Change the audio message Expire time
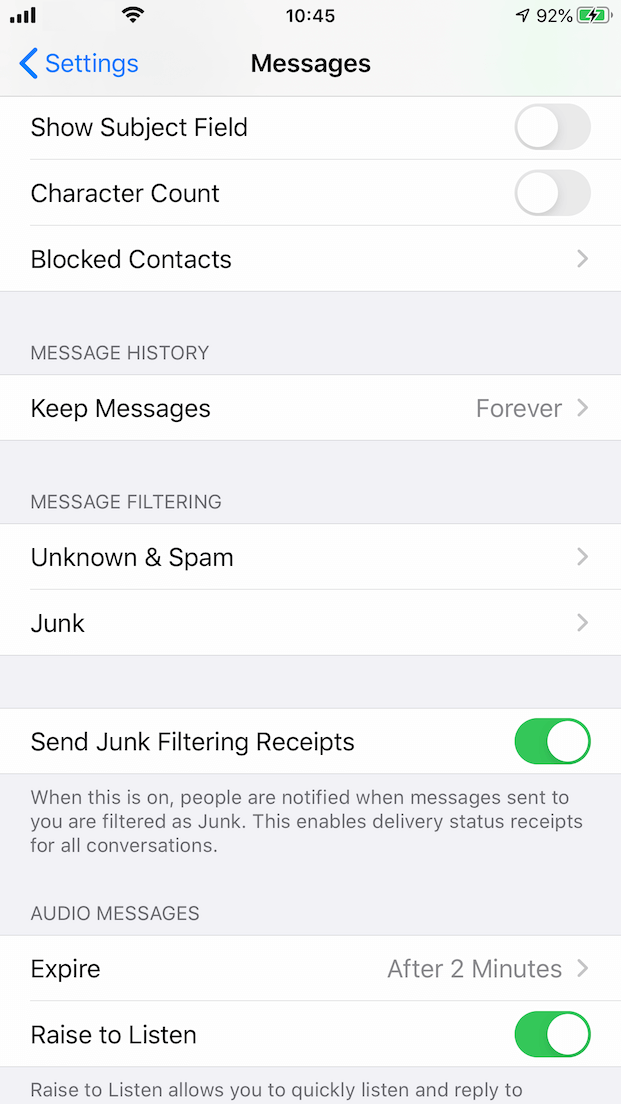This screenshot has height=1104, width=621. 310,969
